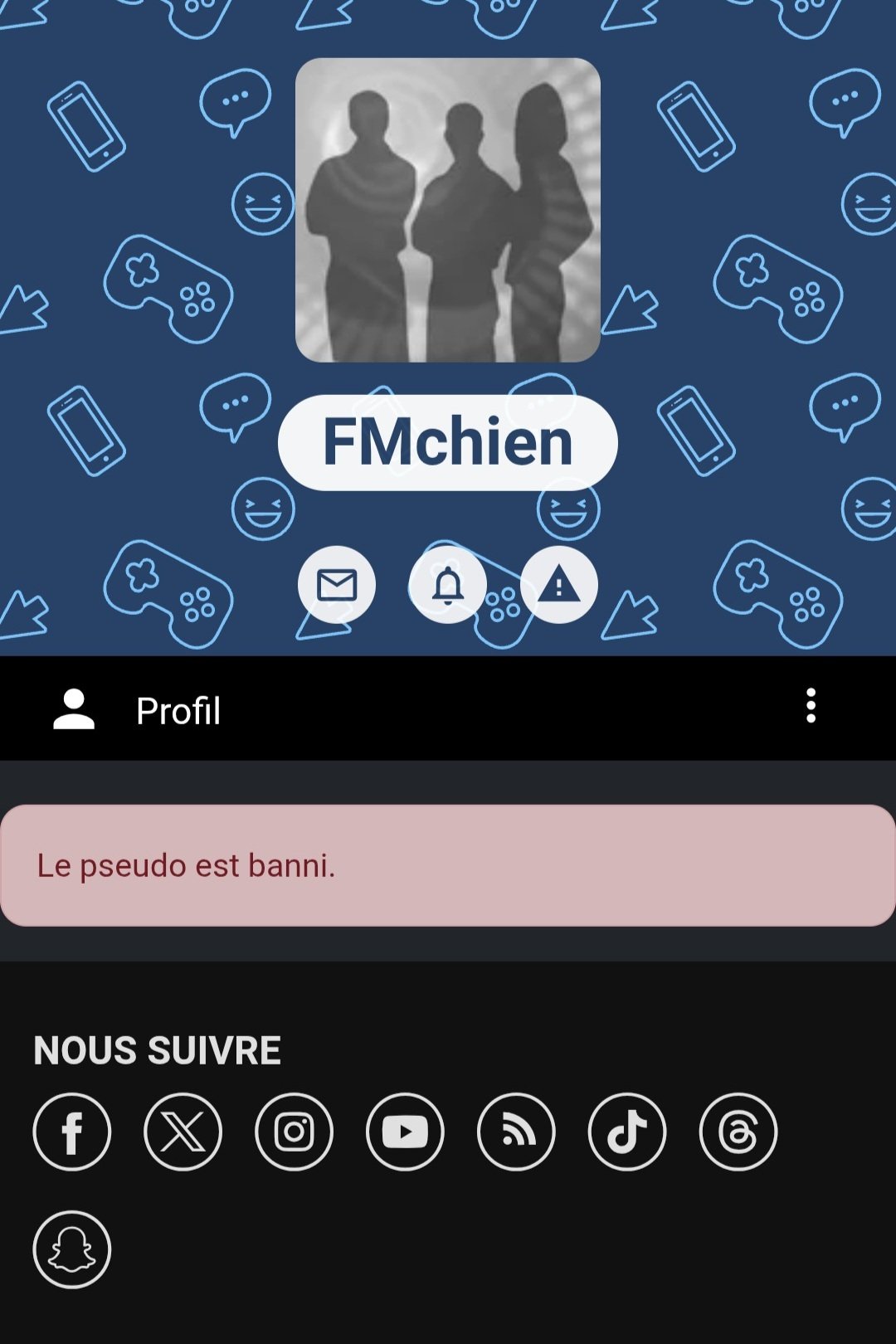The width and height of the screenshot is (896, 1344).
Task: Open the Threads account link
Action: click(738, 1132)
